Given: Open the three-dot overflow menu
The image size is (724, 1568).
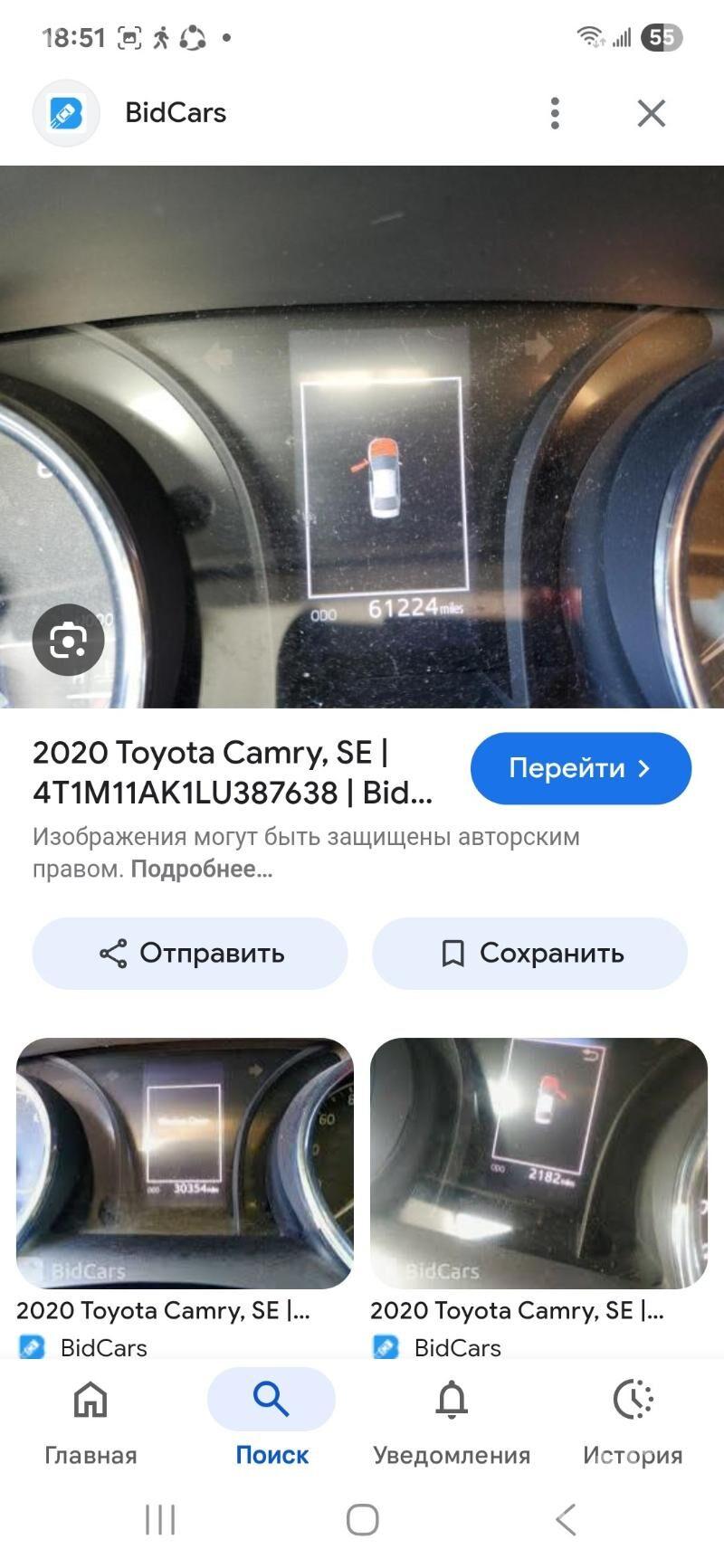Looking at the screenshot, I should tap(555, 113).
